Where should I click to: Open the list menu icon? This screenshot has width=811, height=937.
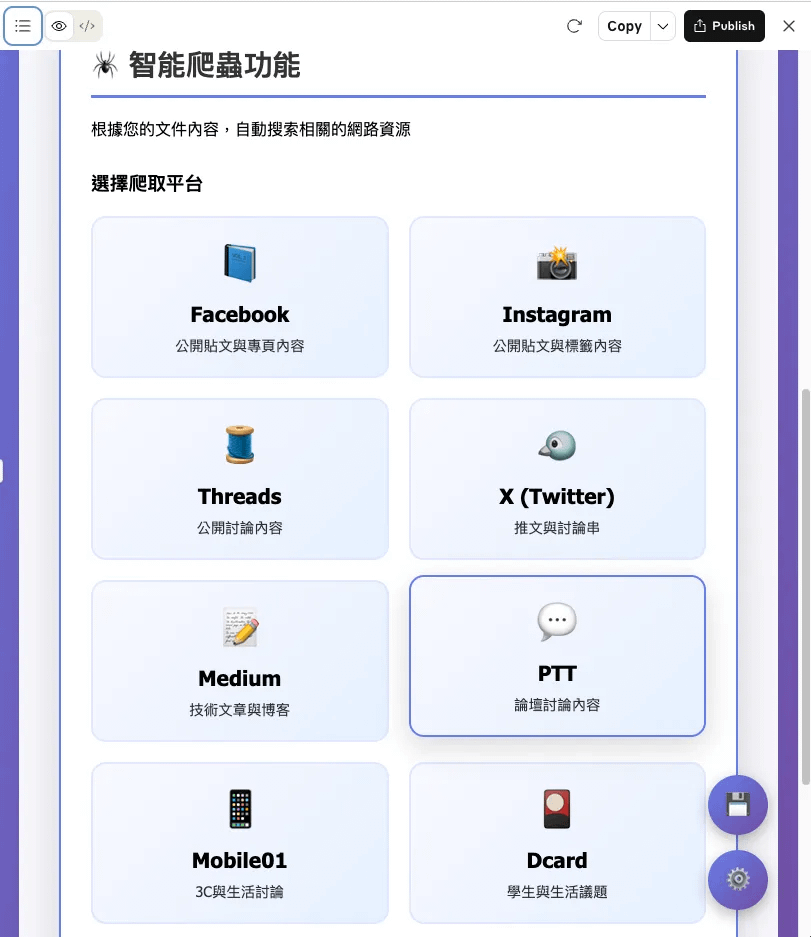tap(23, 26)
